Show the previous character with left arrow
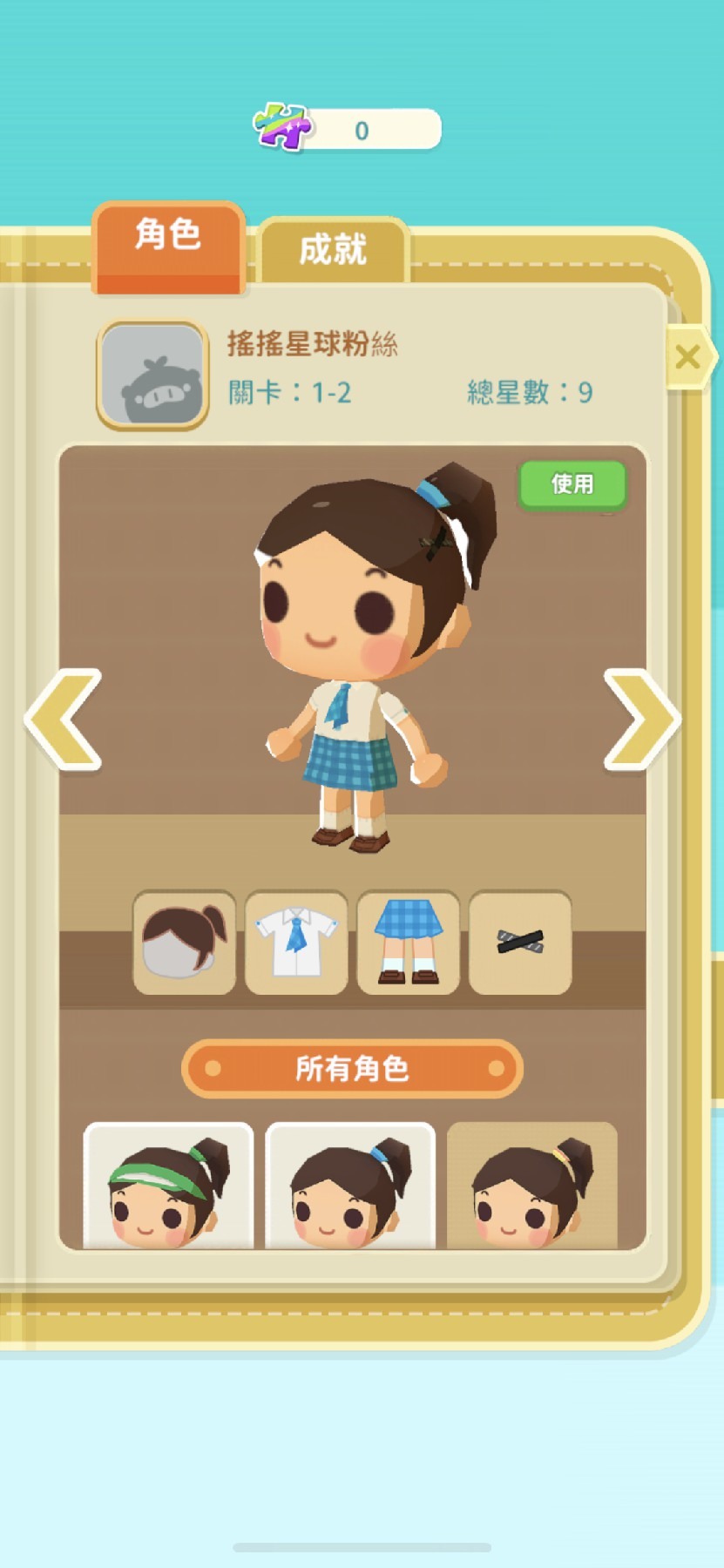Screen dimensions: 724x1568 coord(65,720)
